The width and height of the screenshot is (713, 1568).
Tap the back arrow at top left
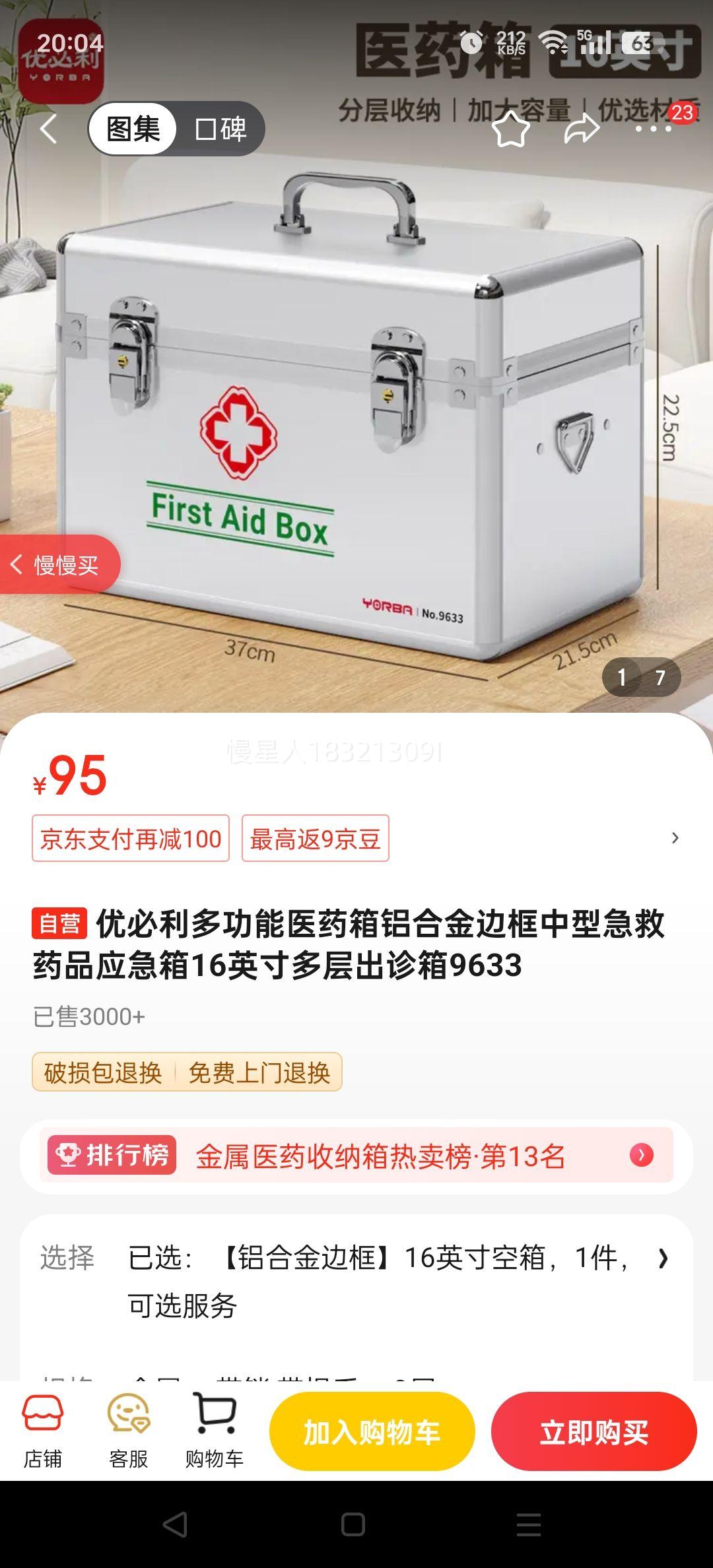(48, 129)
